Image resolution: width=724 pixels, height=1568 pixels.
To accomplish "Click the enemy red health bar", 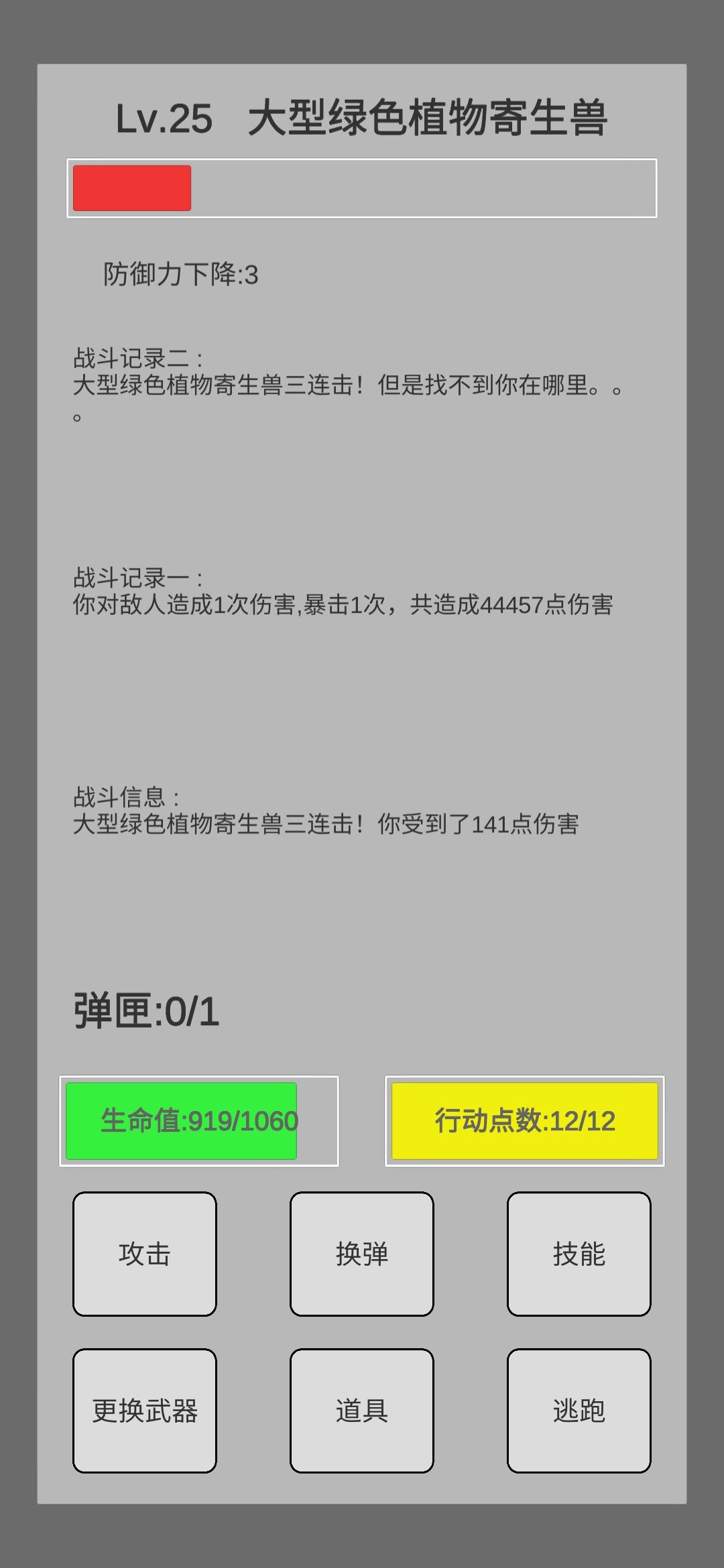I will [x=131, y=189].
